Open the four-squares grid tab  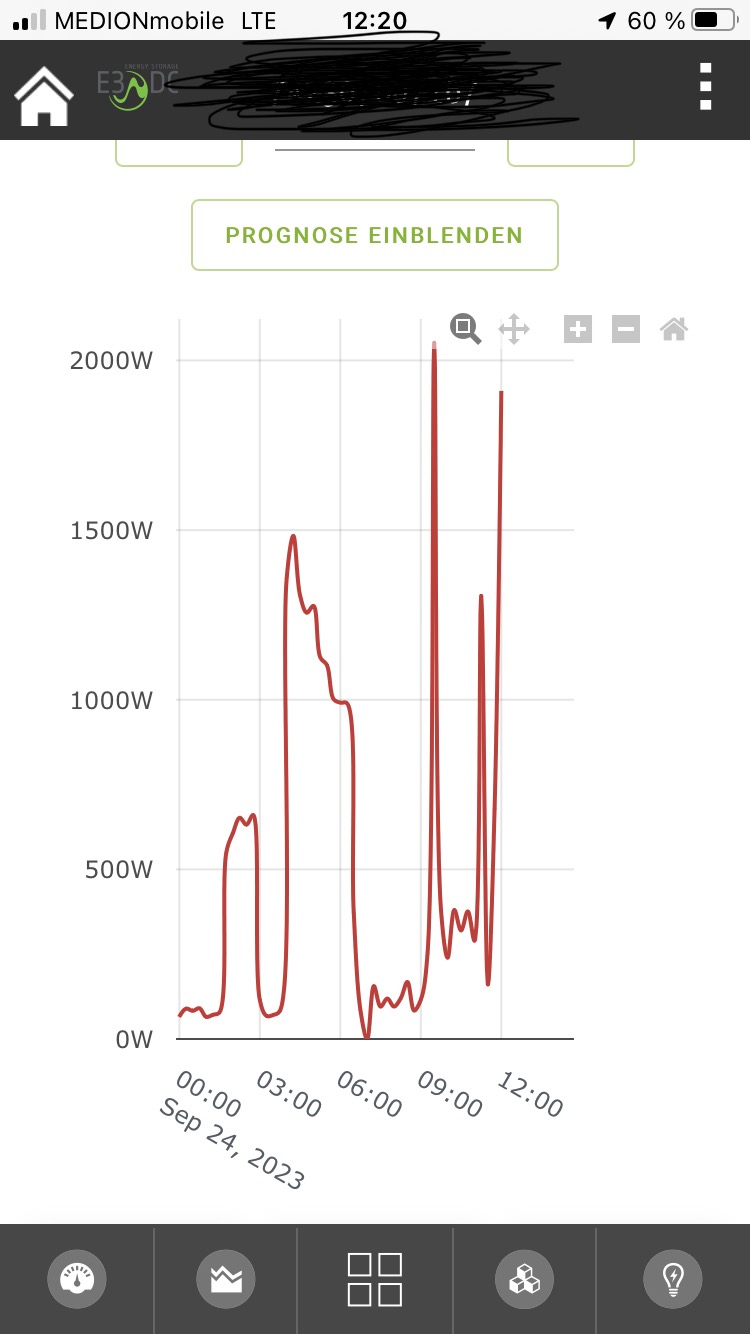point(375,1278)
